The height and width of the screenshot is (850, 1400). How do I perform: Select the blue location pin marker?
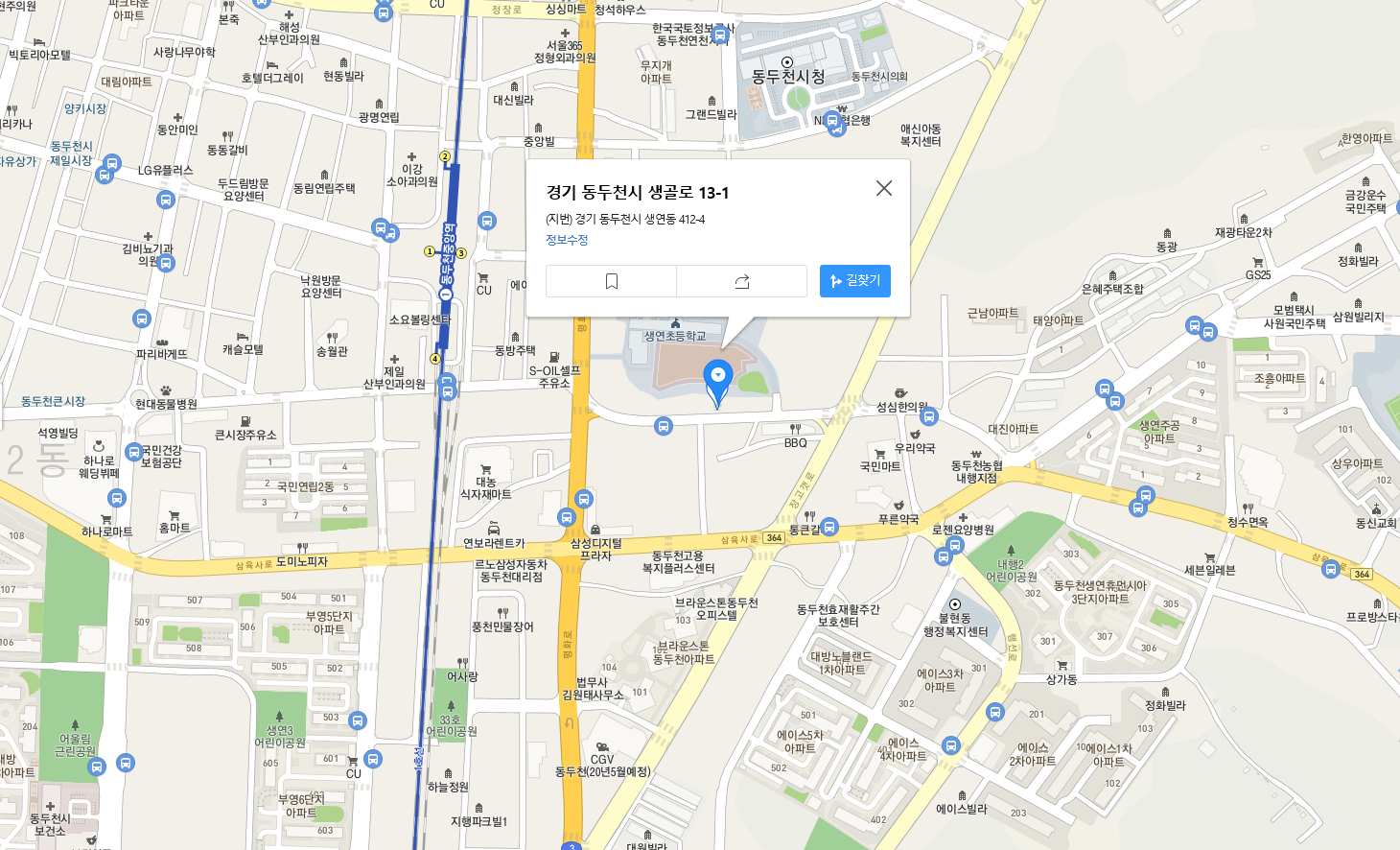[x=718, y=379]
